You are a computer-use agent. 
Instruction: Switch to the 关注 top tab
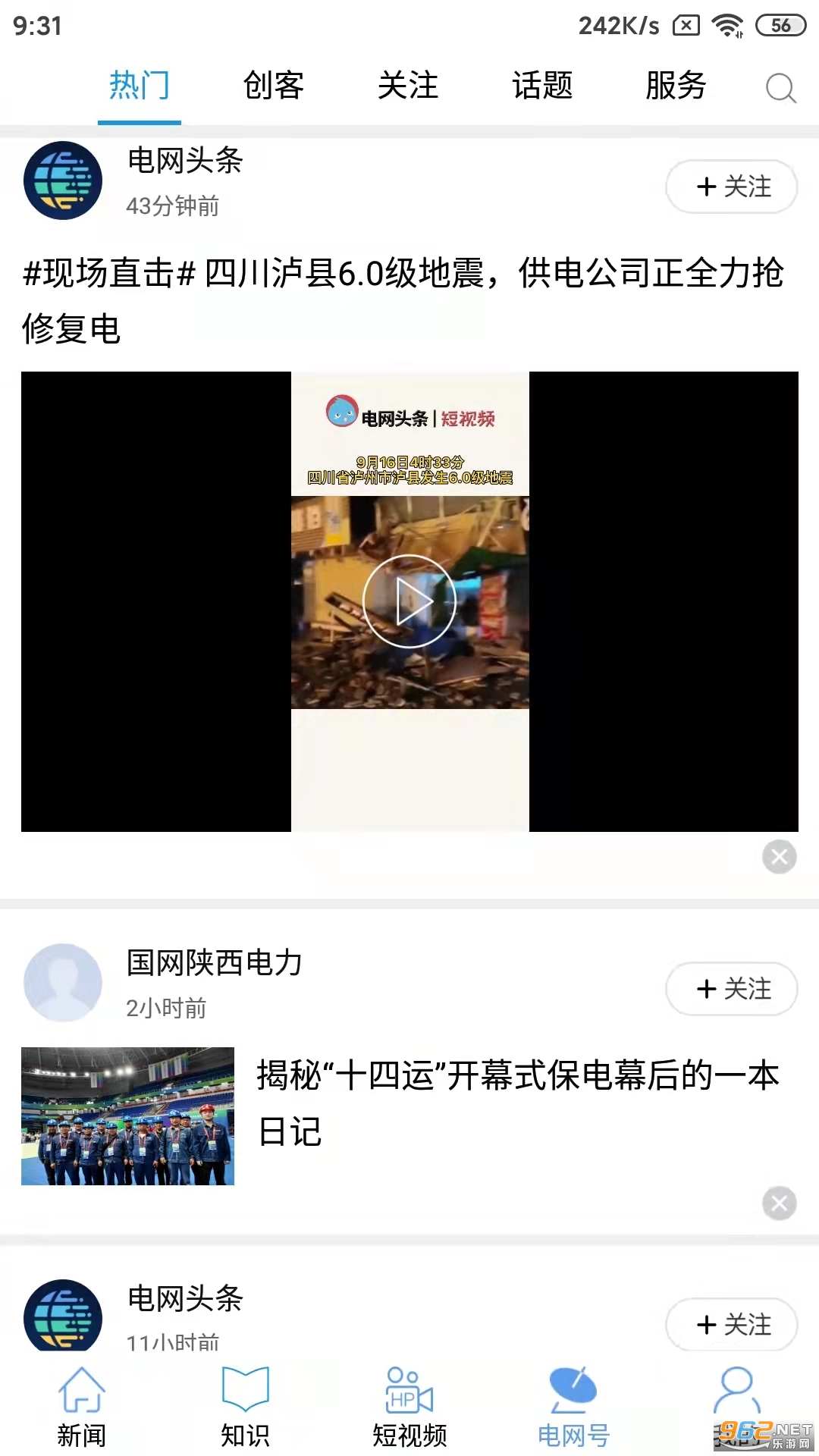click(x=408, y=86)
